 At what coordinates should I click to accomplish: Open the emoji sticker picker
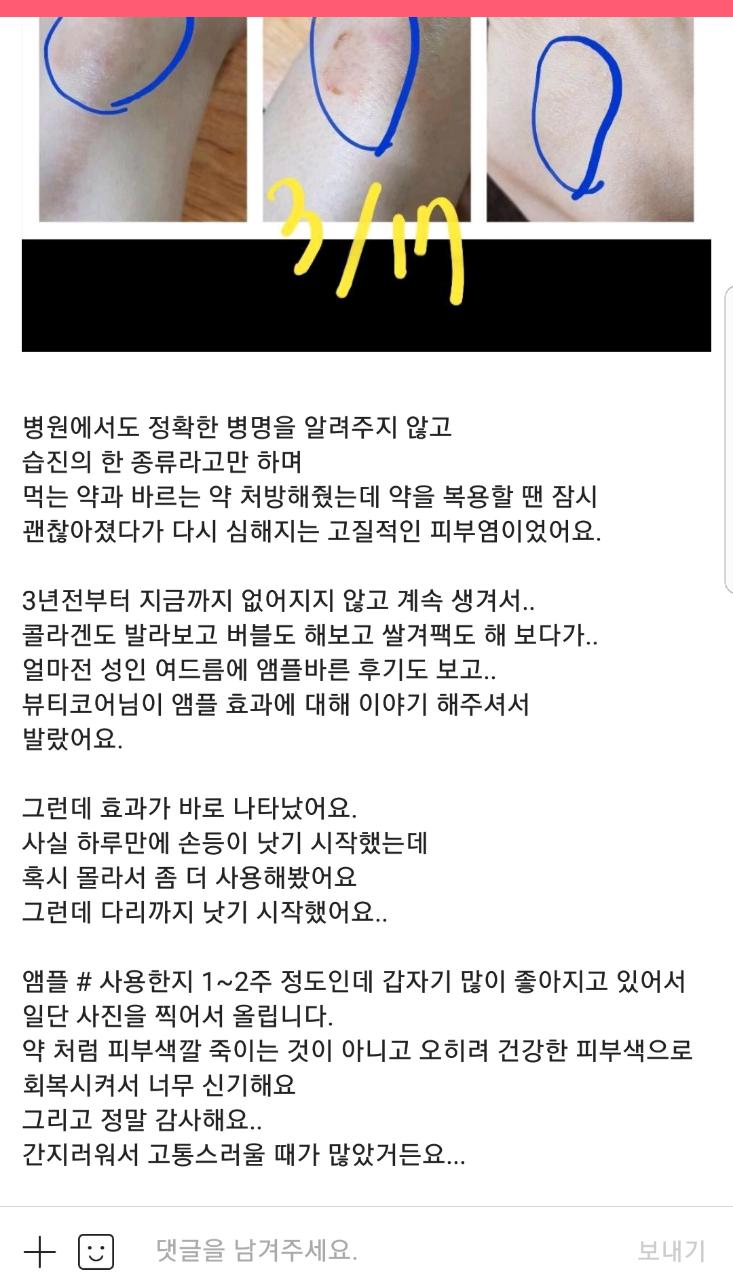[96, 1251]
